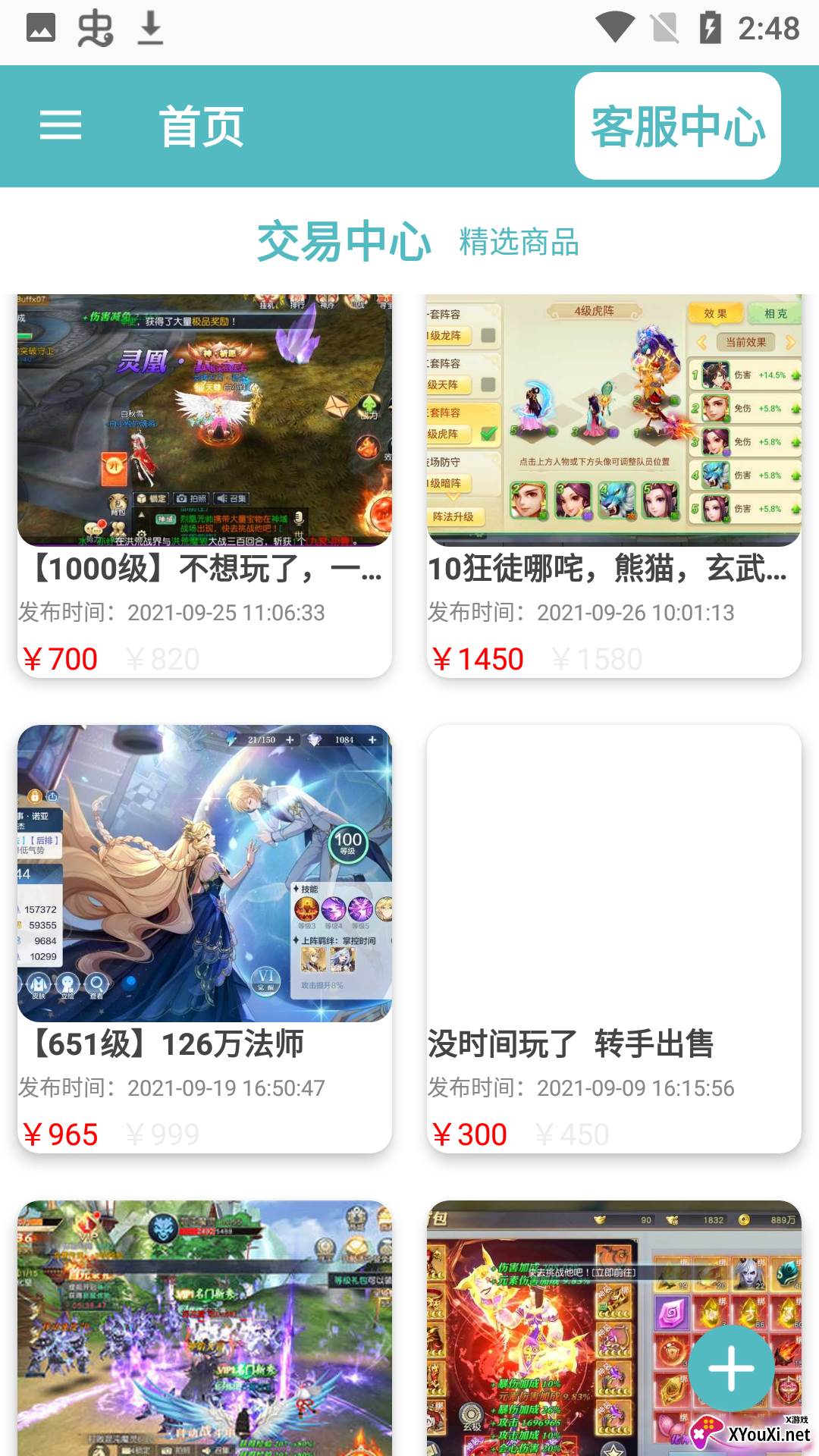
Task: Open the hamburger drawer menu
Action: [61, 125]
